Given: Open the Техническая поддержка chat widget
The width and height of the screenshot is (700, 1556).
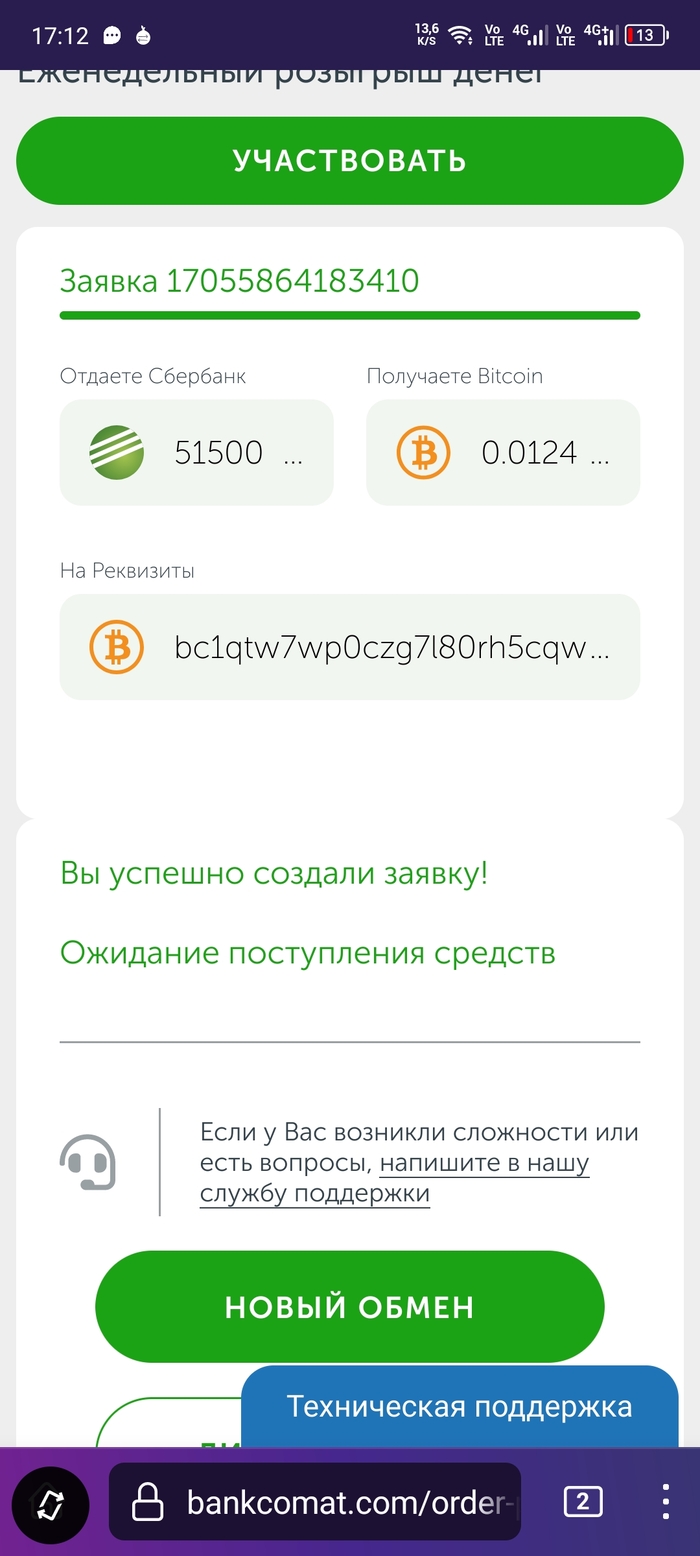Looking at the screenshot, I should coord(459,1407).
